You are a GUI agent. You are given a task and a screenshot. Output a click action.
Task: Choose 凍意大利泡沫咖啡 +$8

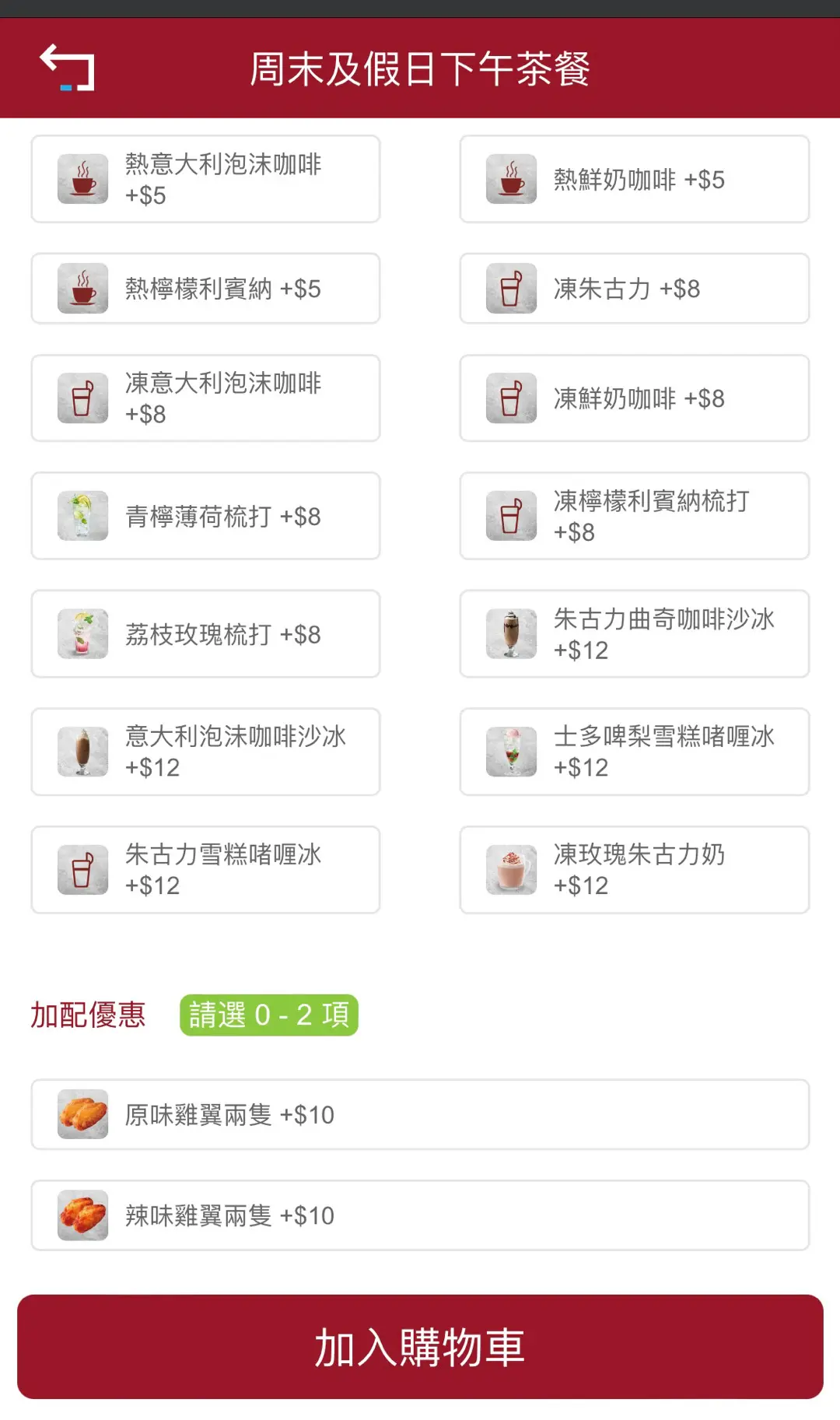pyautogui.click(x=205, y=398)
